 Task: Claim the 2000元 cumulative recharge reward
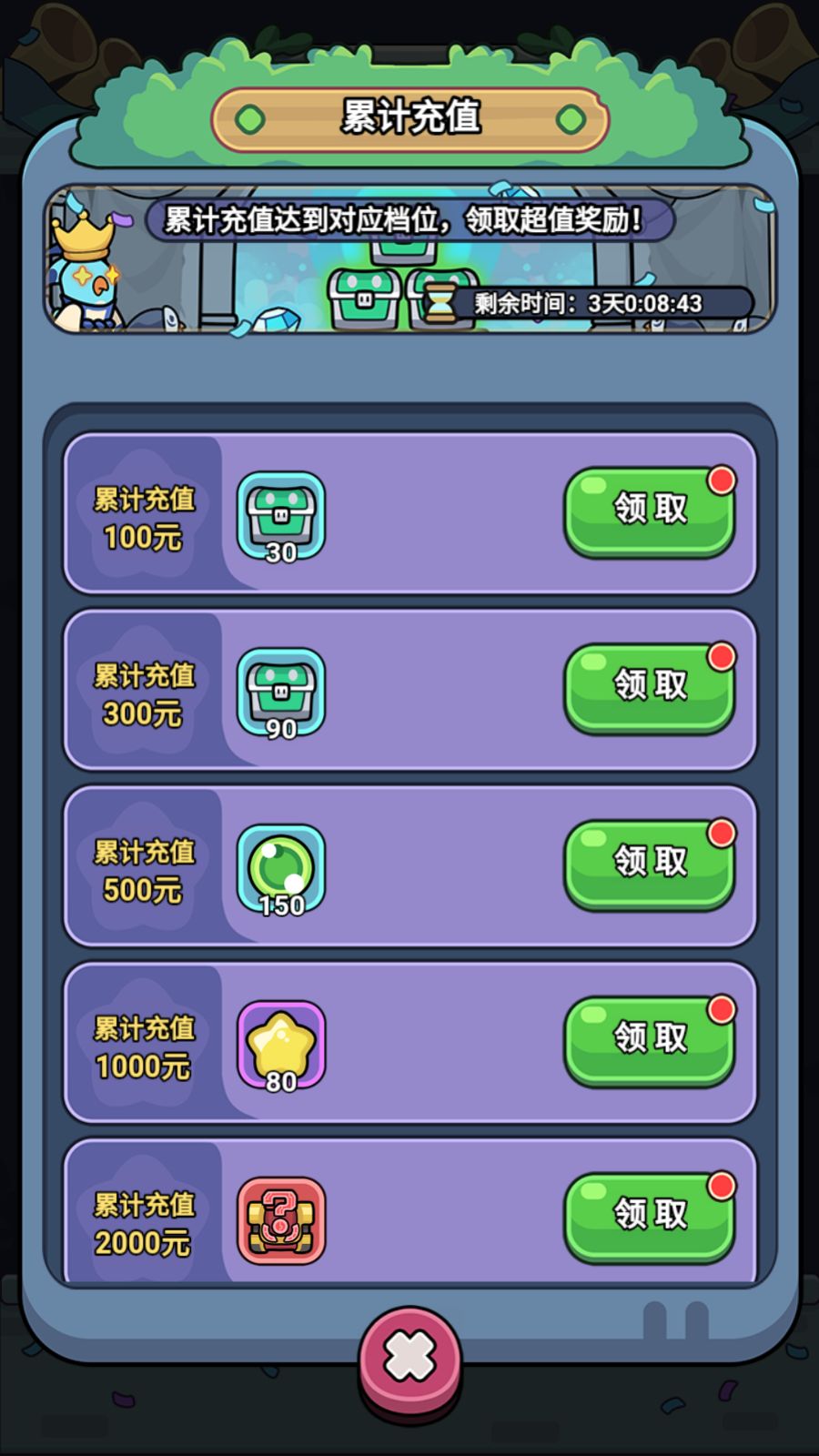click(649, 1215)
